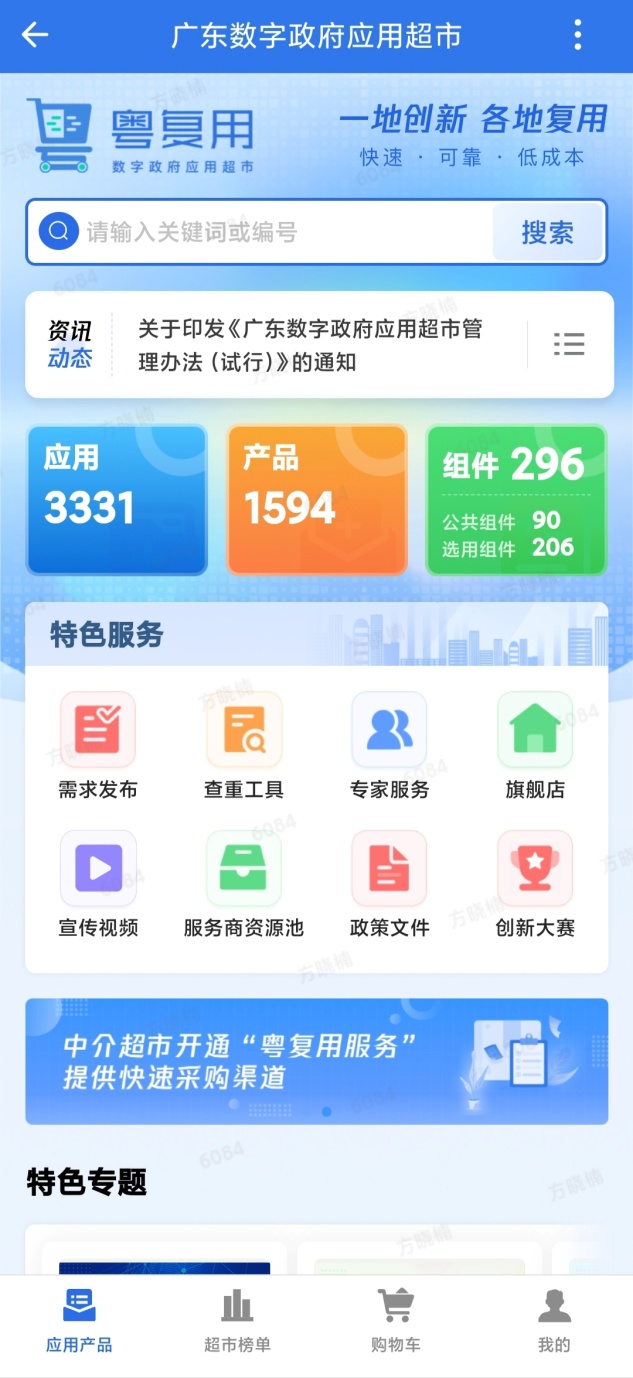The image size is (633, 1378).
Task: Open the 组件 296 card
Action: click(x=516, y=500)
